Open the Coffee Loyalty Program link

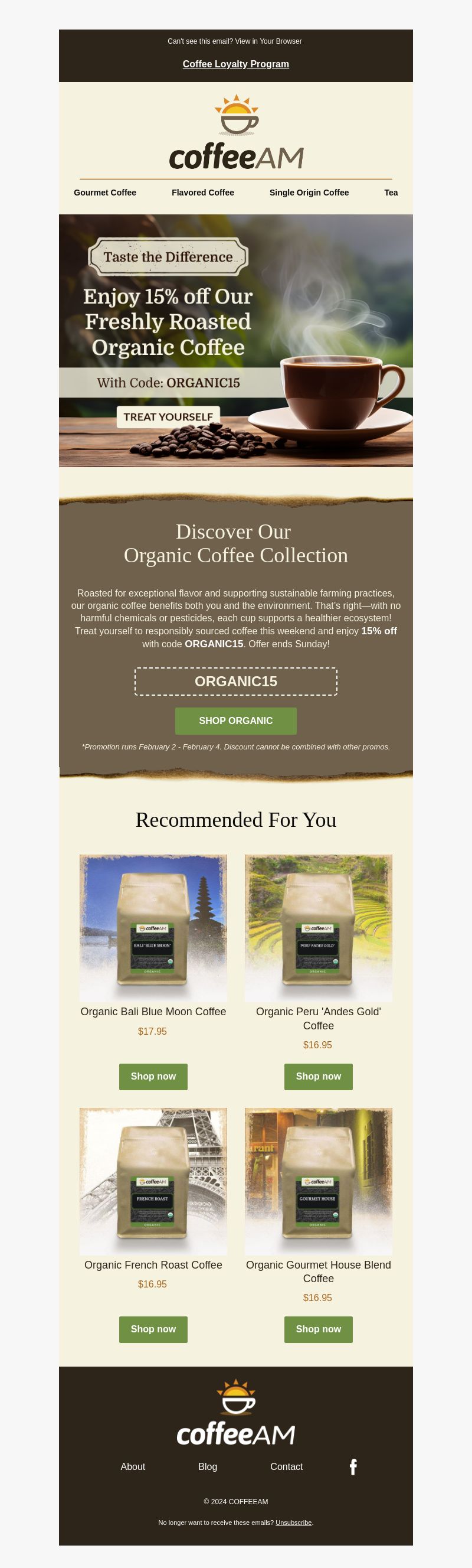coord(235,64)
